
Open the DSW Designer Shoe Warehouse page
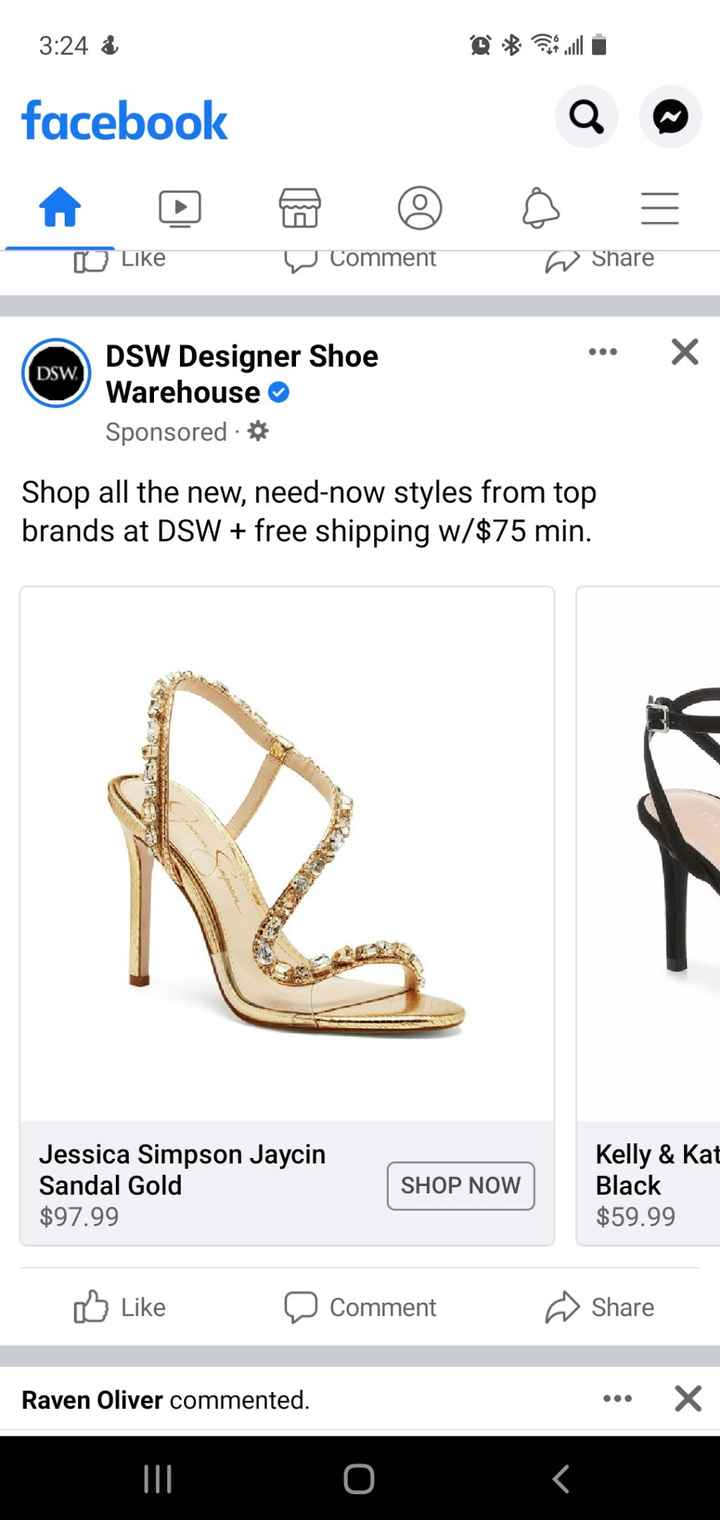tap(241, 373)
